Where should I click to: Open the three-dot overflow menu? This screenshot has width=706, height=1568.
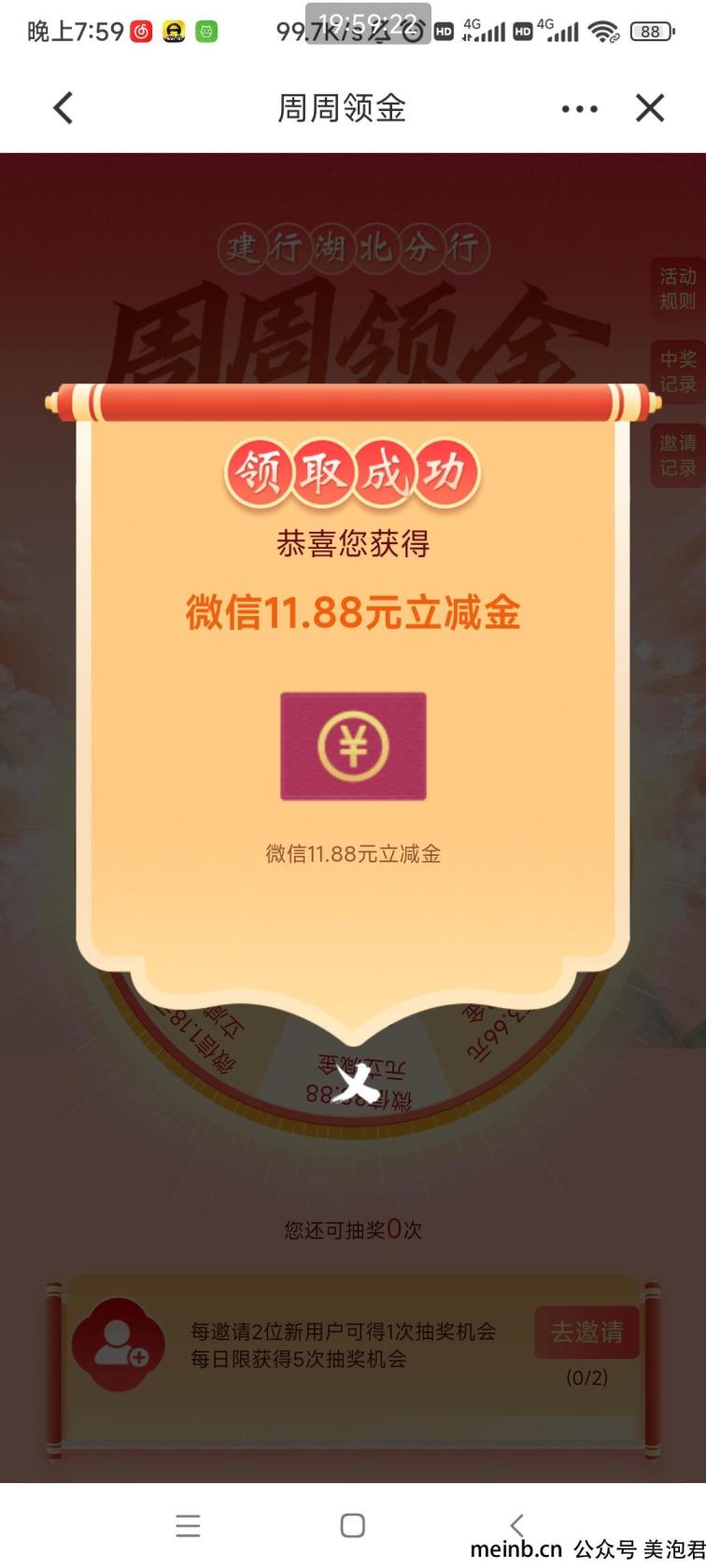tap(579, 109)
